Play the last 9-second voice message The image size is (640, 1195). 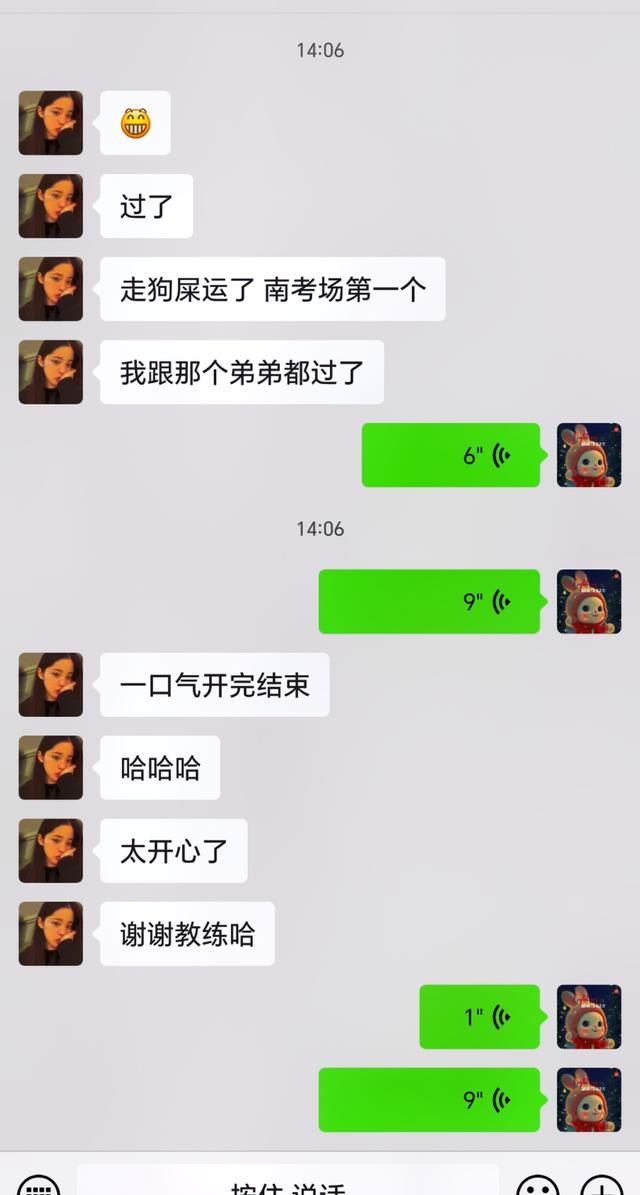coord(429,1100)
